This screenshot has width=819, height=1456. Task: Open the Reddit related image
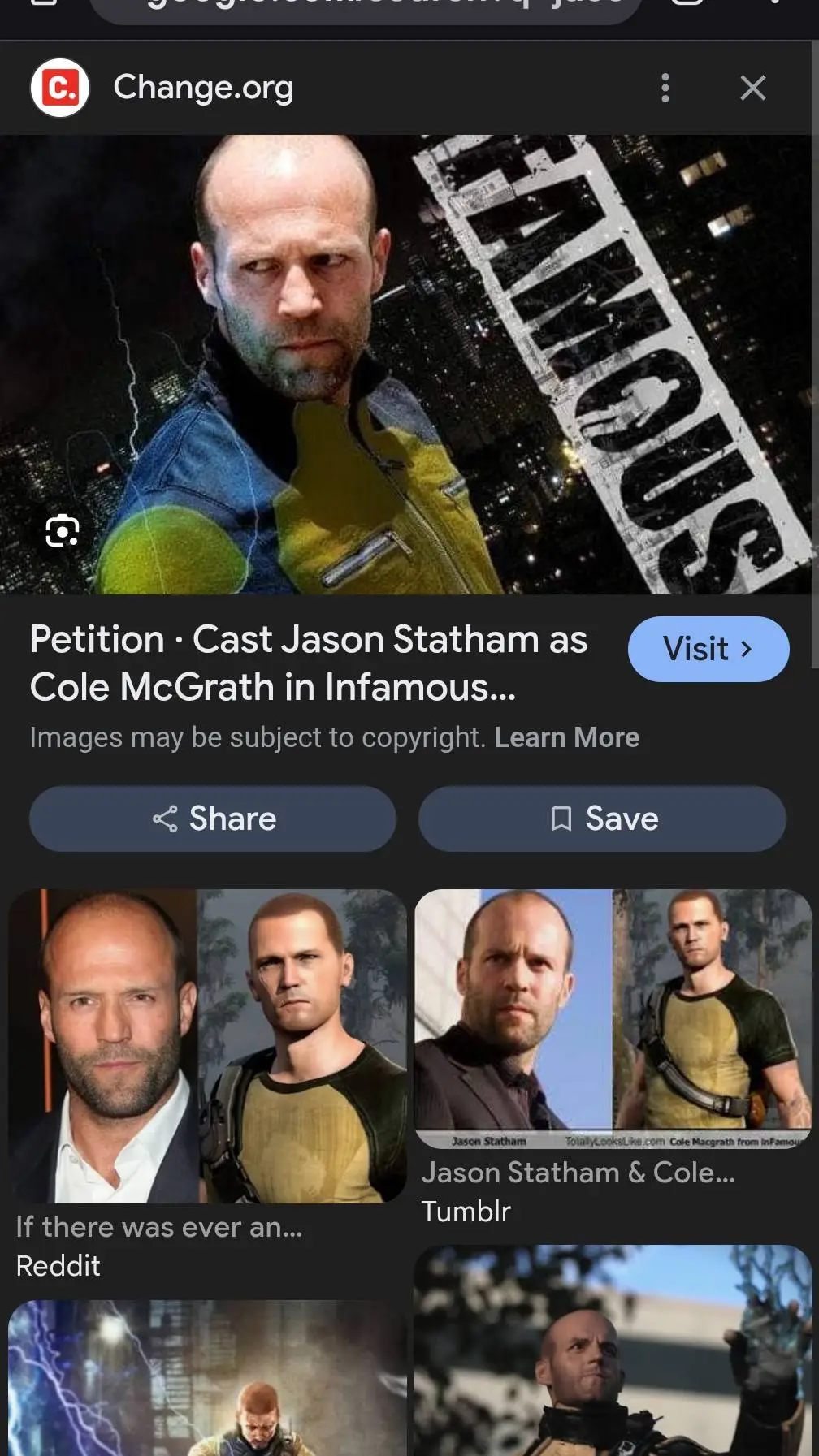point(207,1046)
